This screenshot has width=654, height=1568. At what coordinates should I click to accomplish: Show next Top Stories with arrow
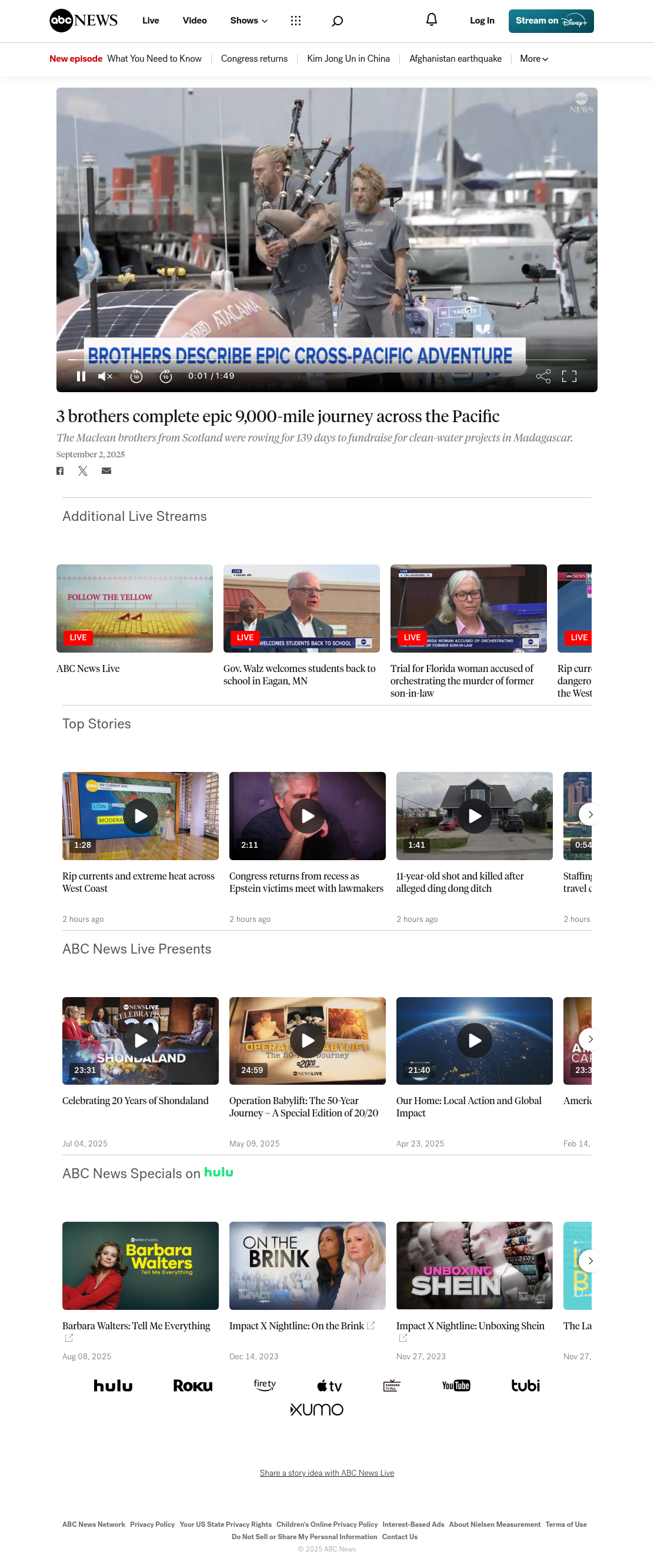coord(589,814)
